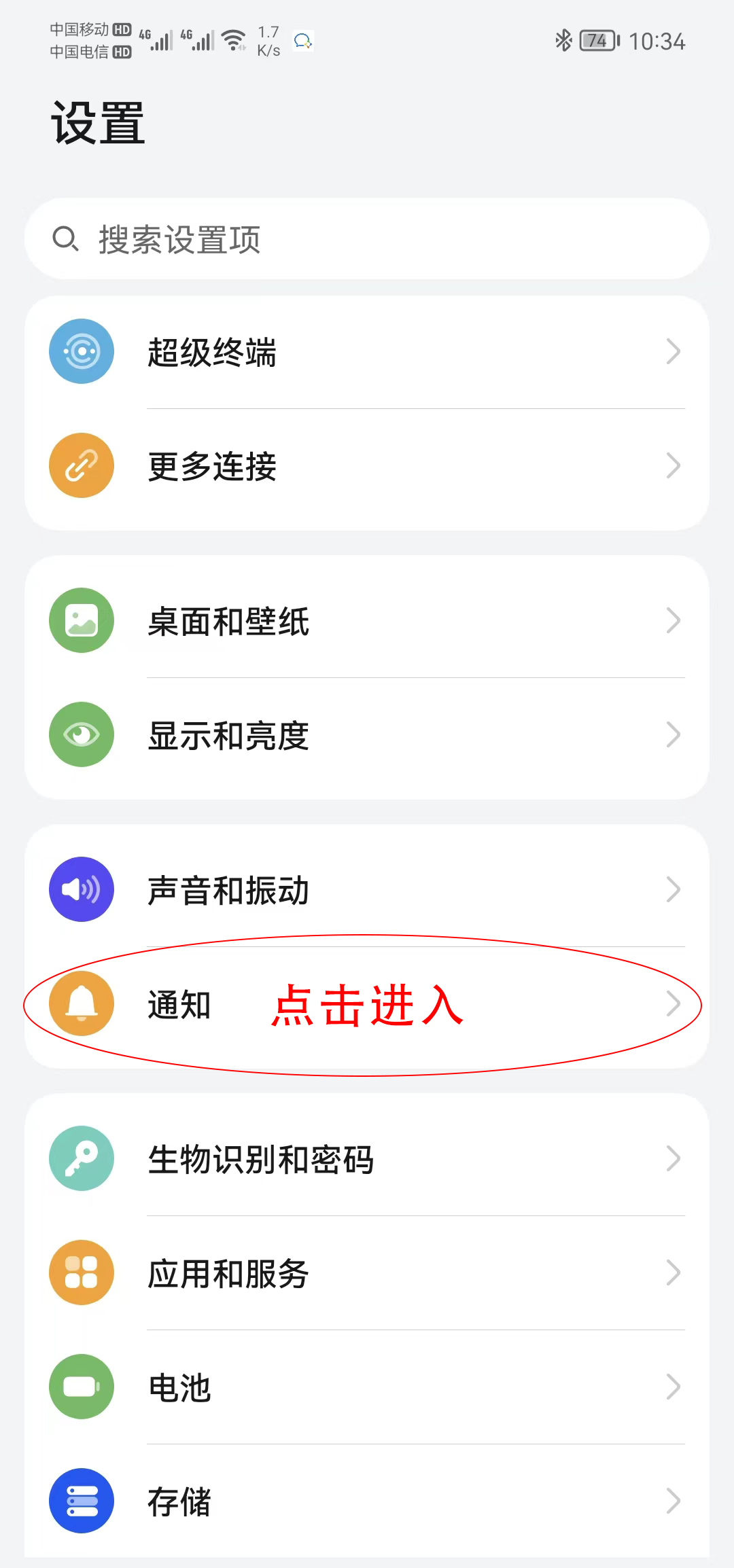The image size is (734, 1568).
Task: Open 电池 settings
Action: point(367,1387)
